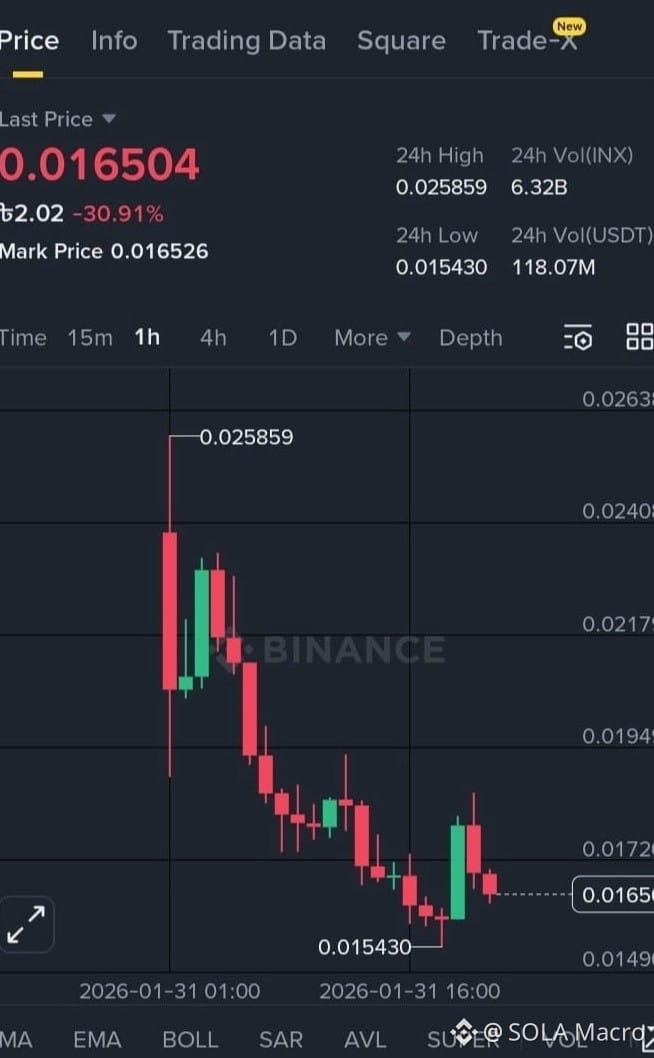Apply the EMA indicator
This screenshot has height=1058, width=654.
pyautogui.click(x=98, y=1040)
